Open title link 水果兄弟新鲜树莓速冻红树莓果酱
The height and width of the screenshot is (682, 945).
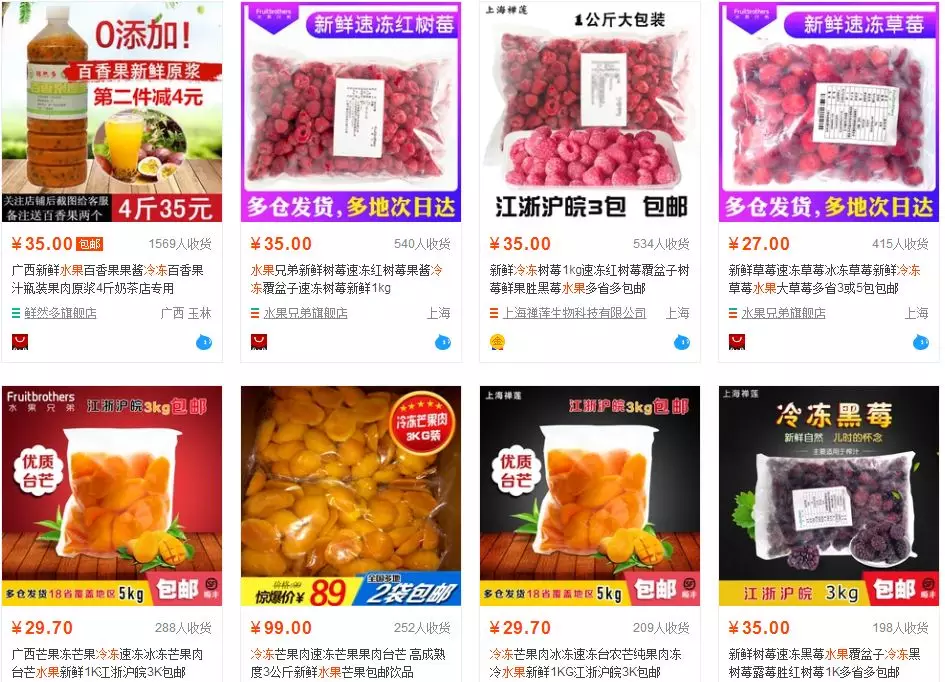(345, 279)
